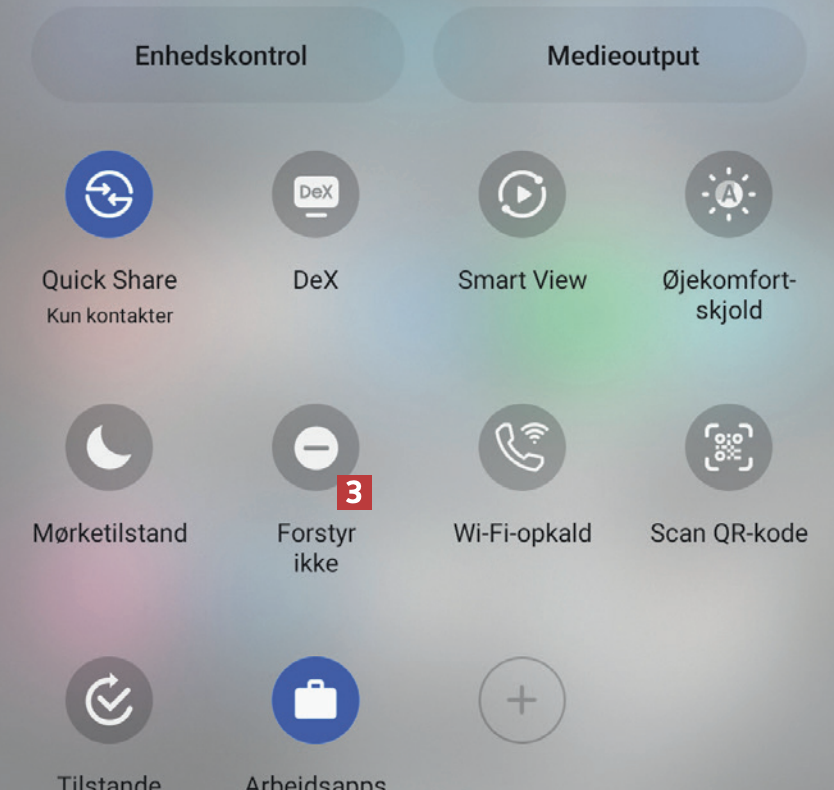834x790 pixels.
Task: Enable Øjekomfortskjold eye comfort
Action: click(728, 194)
